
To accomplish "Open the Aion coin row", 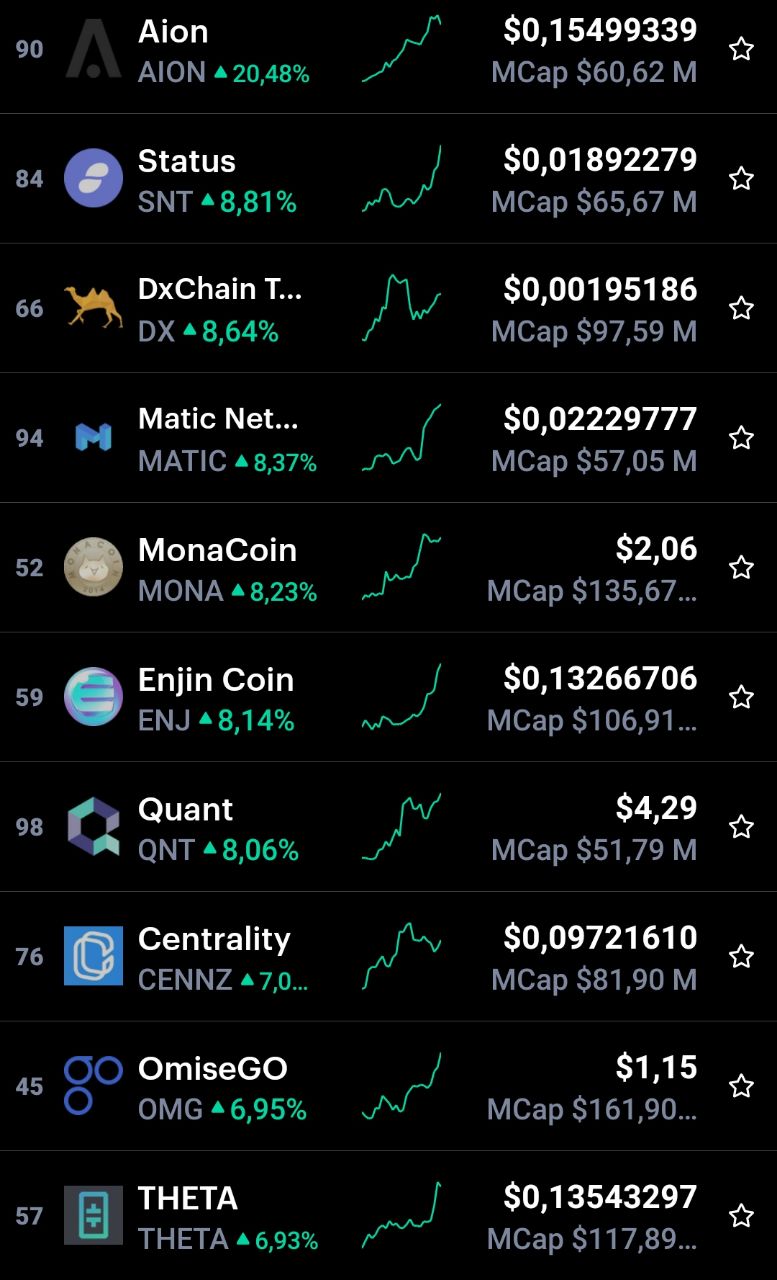I will tap(388, 50).
